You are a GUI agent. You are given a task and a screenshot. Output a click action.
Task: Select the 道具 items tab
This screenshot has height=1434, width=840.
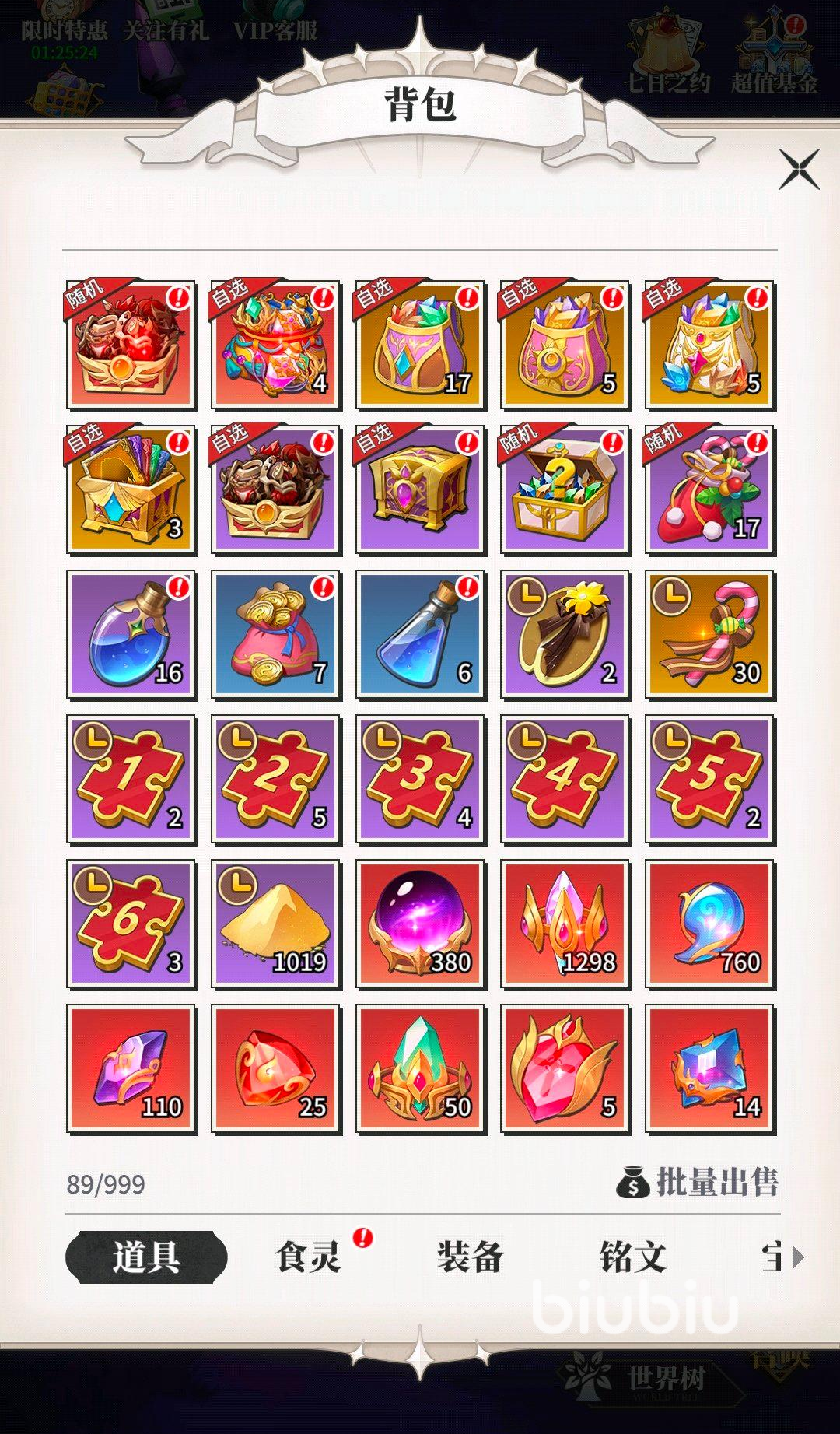pyautogui.click(x=146, y=1257)
